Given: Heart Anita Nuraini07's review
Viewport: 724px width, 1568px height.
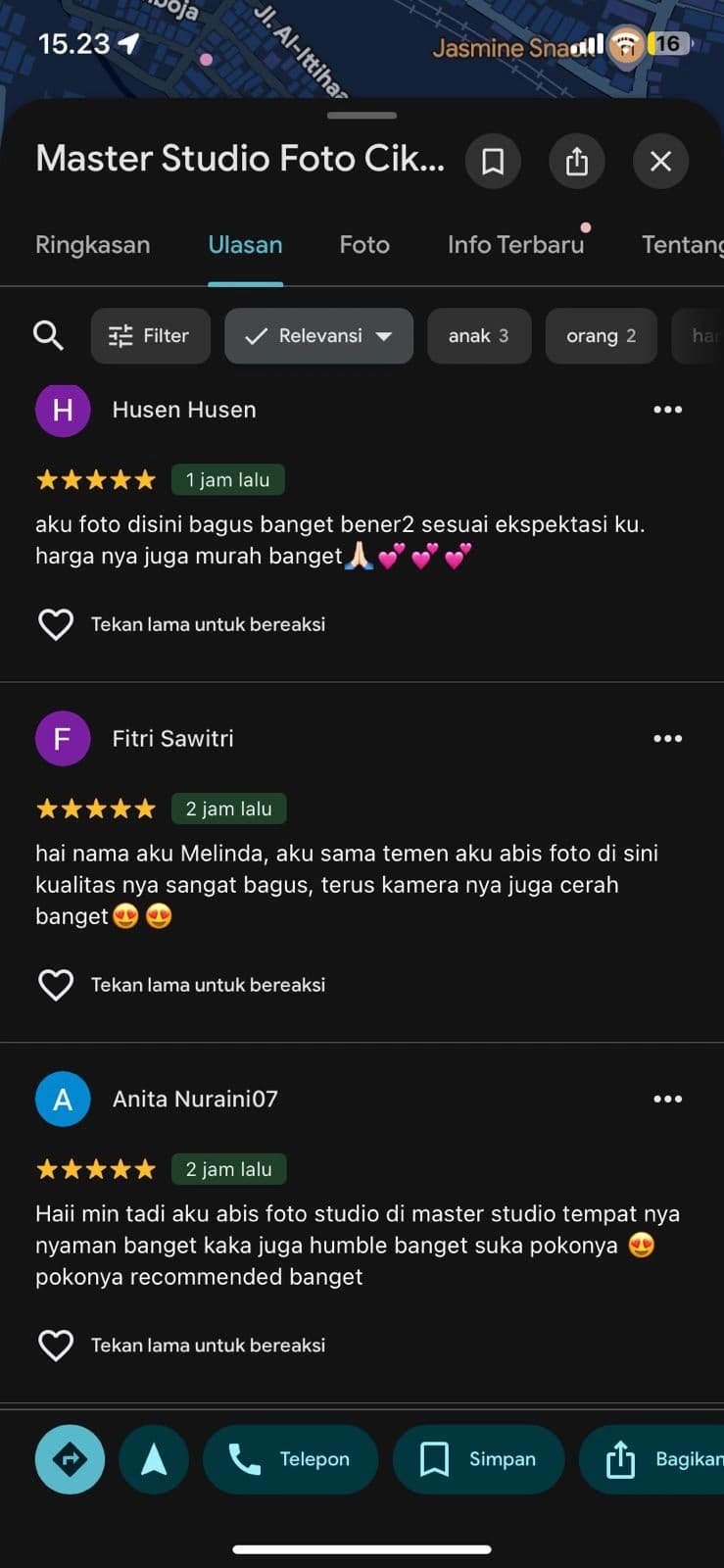Looking at the screenshot, I should (56, 1345).
